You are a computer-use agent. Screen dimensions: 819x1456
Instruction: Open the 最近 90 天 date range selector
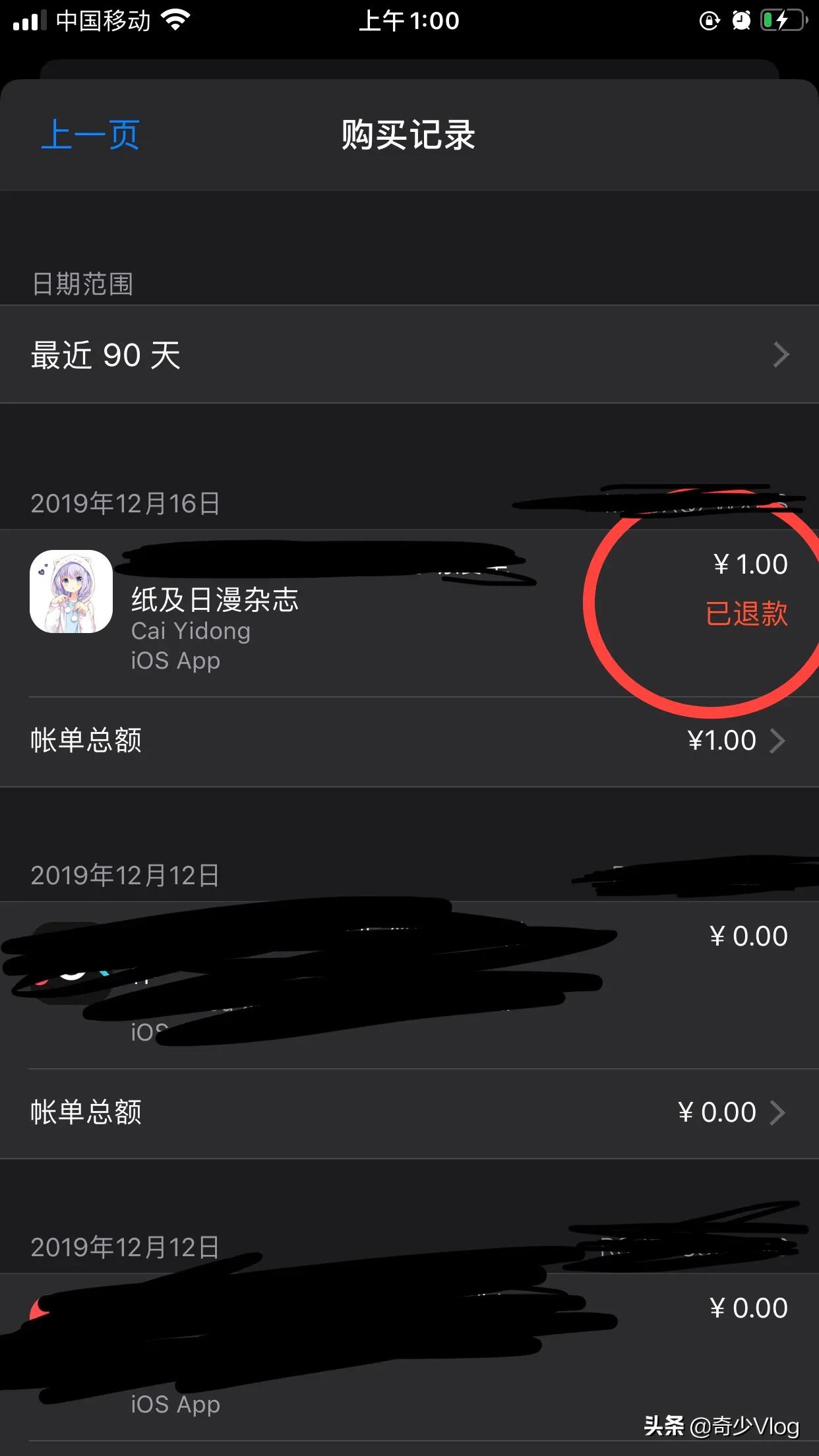coord(409,355)
